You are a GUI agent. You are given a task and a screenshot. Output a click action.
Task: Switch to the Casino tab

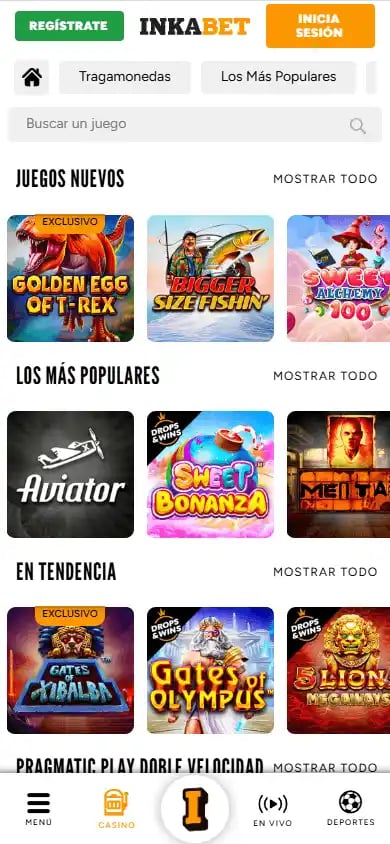[x=116, y=809]
